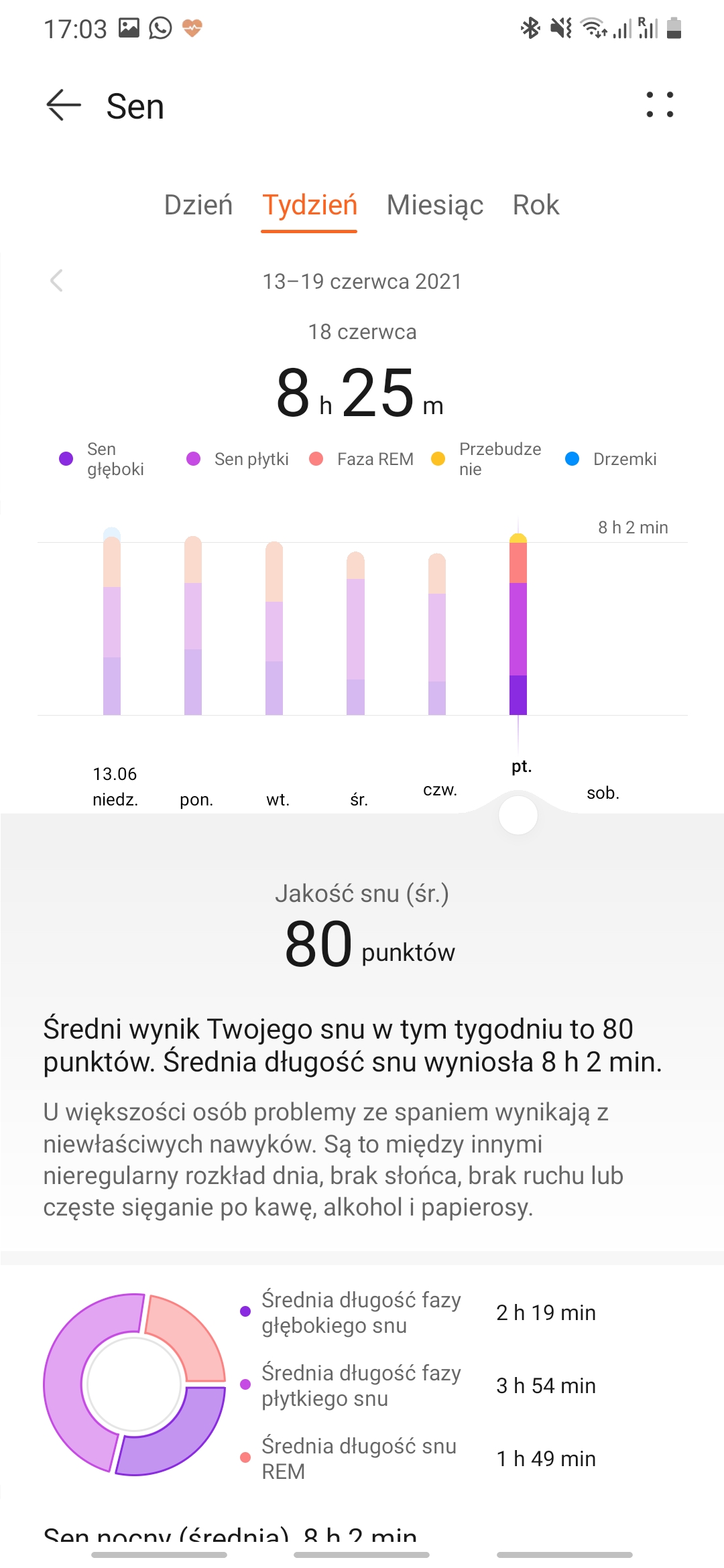
Task: Go back from the Sen screen
Action: tap(64, 105)
